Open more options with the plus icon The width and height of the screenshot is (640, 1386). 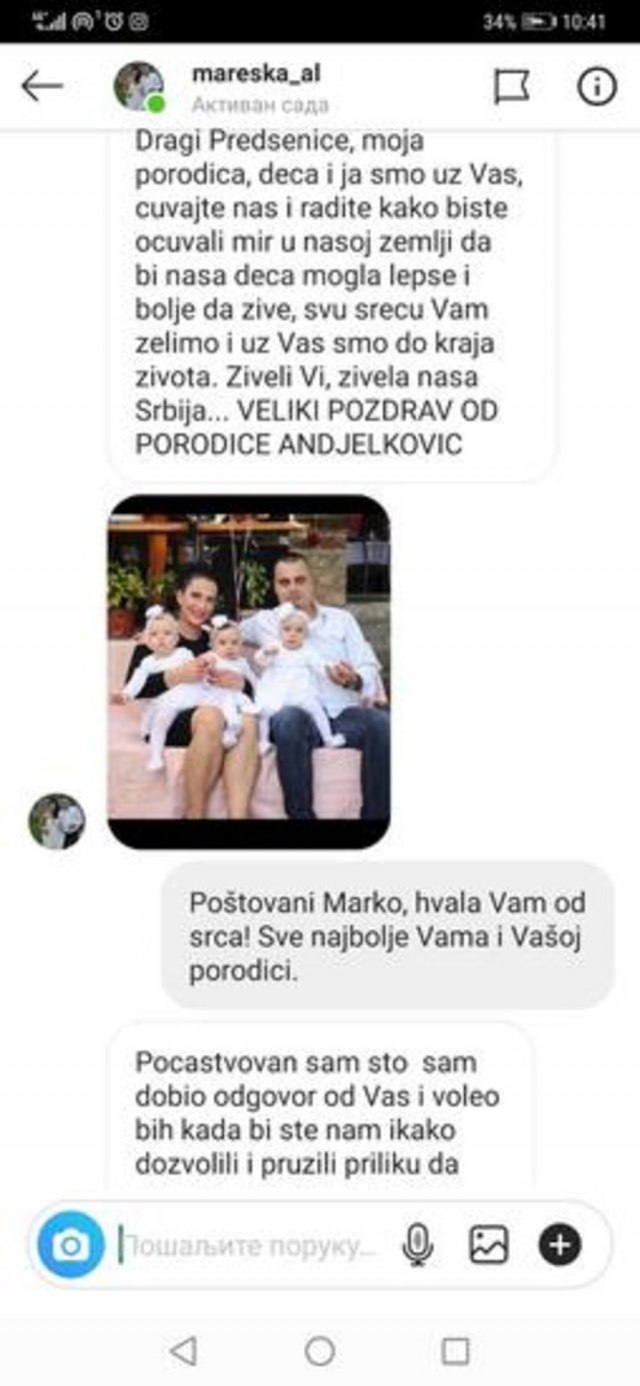click(x=560, y=1245)
